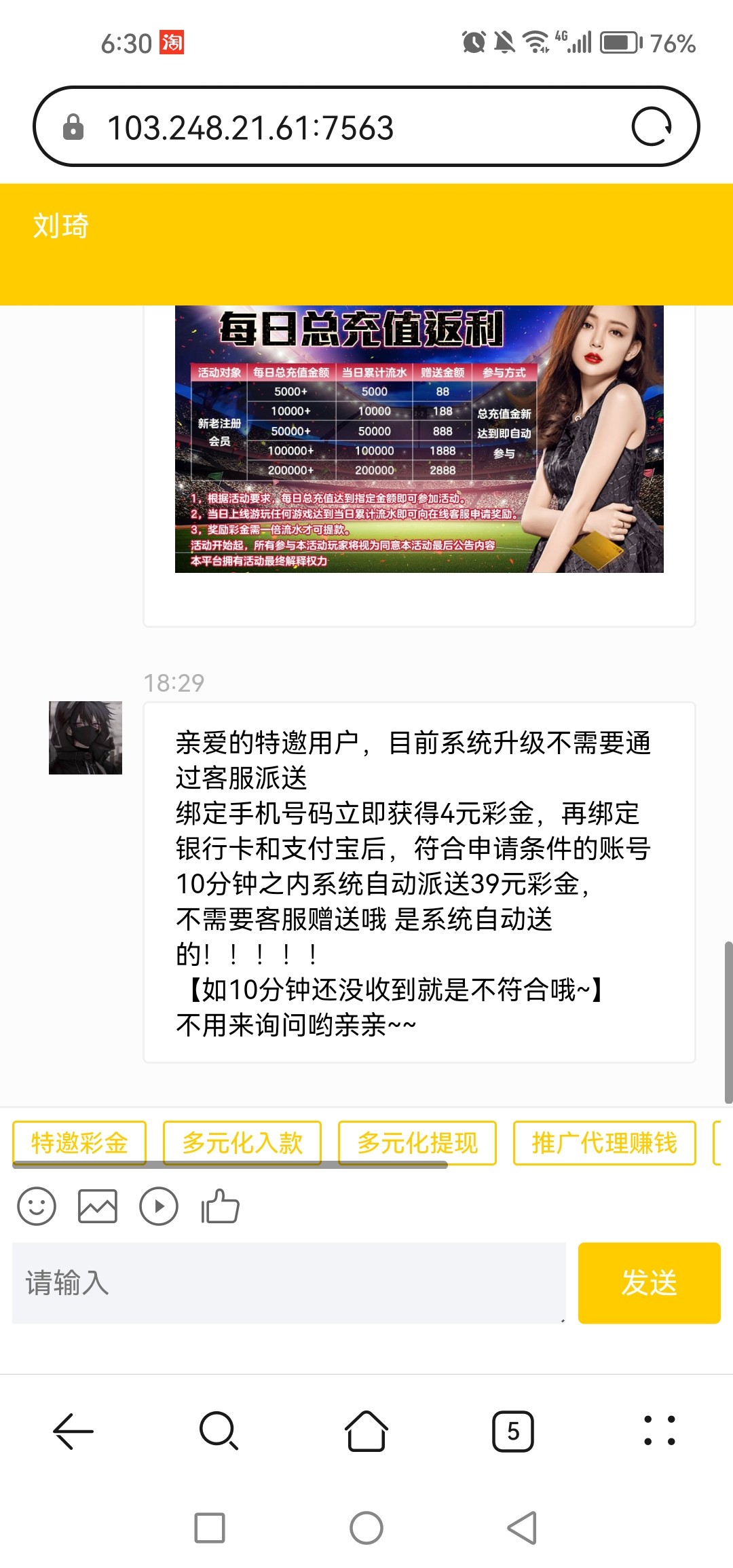Reload the page with the refresh icon
The height and width of the screenshot is (1568, 733).
(652, 126)
